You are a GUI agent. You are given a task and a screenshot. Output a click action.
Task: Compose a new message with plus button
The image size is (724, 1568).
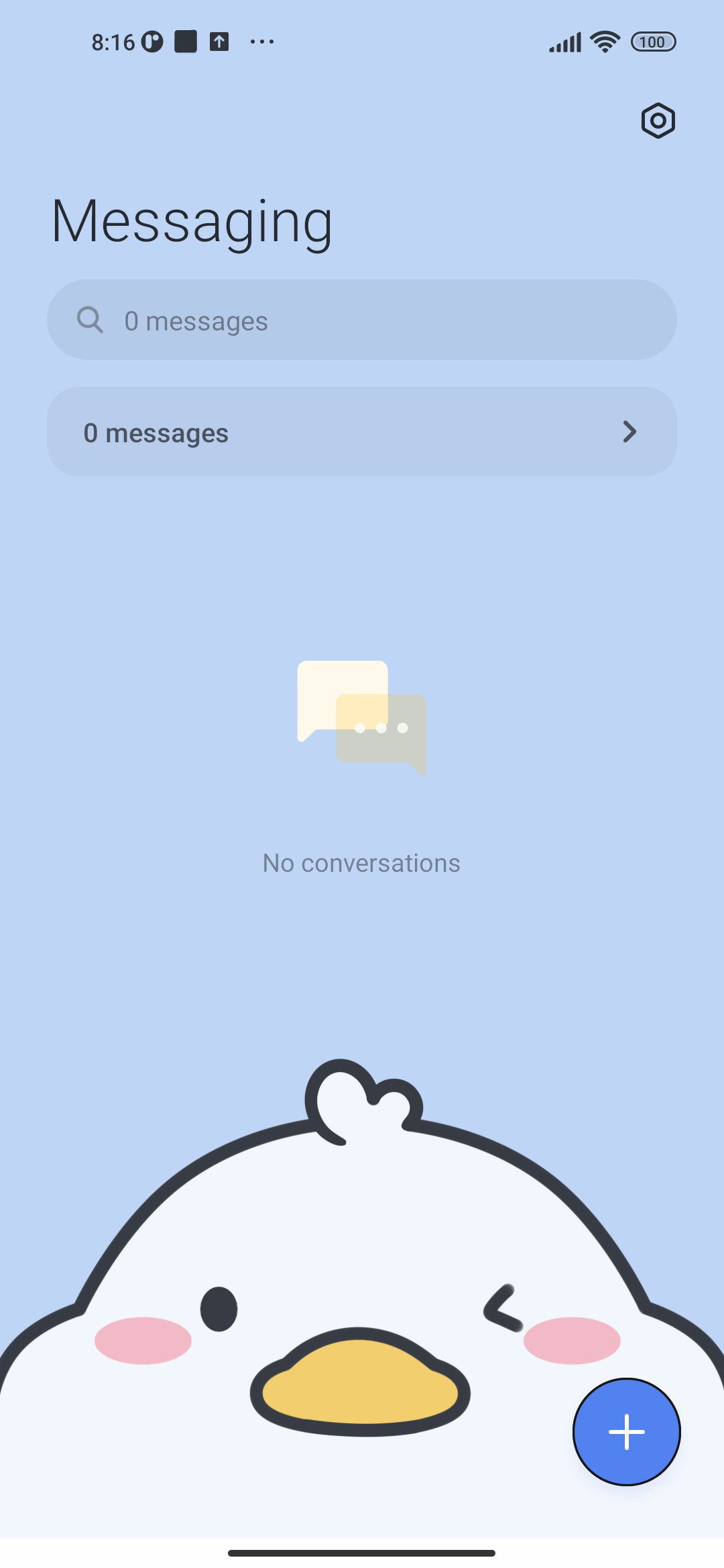pos(627,1432)
